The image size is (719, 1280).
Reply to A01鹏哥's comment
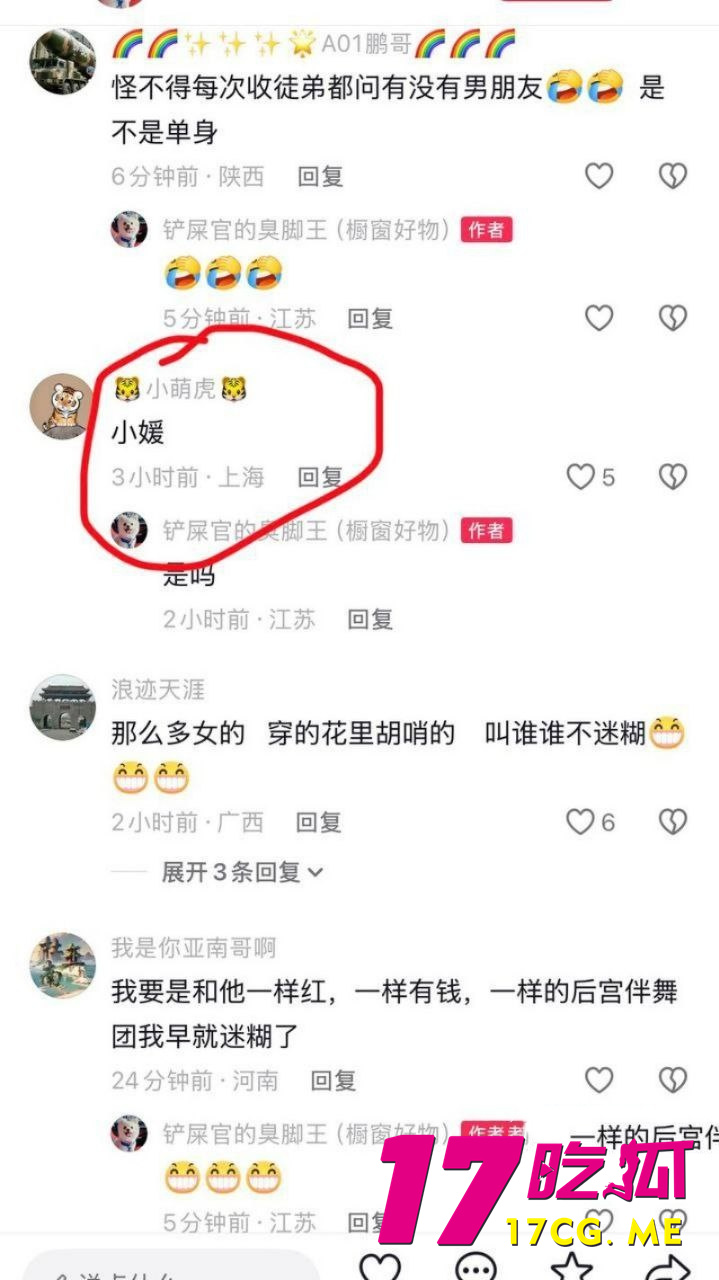[x=320, y=177]
